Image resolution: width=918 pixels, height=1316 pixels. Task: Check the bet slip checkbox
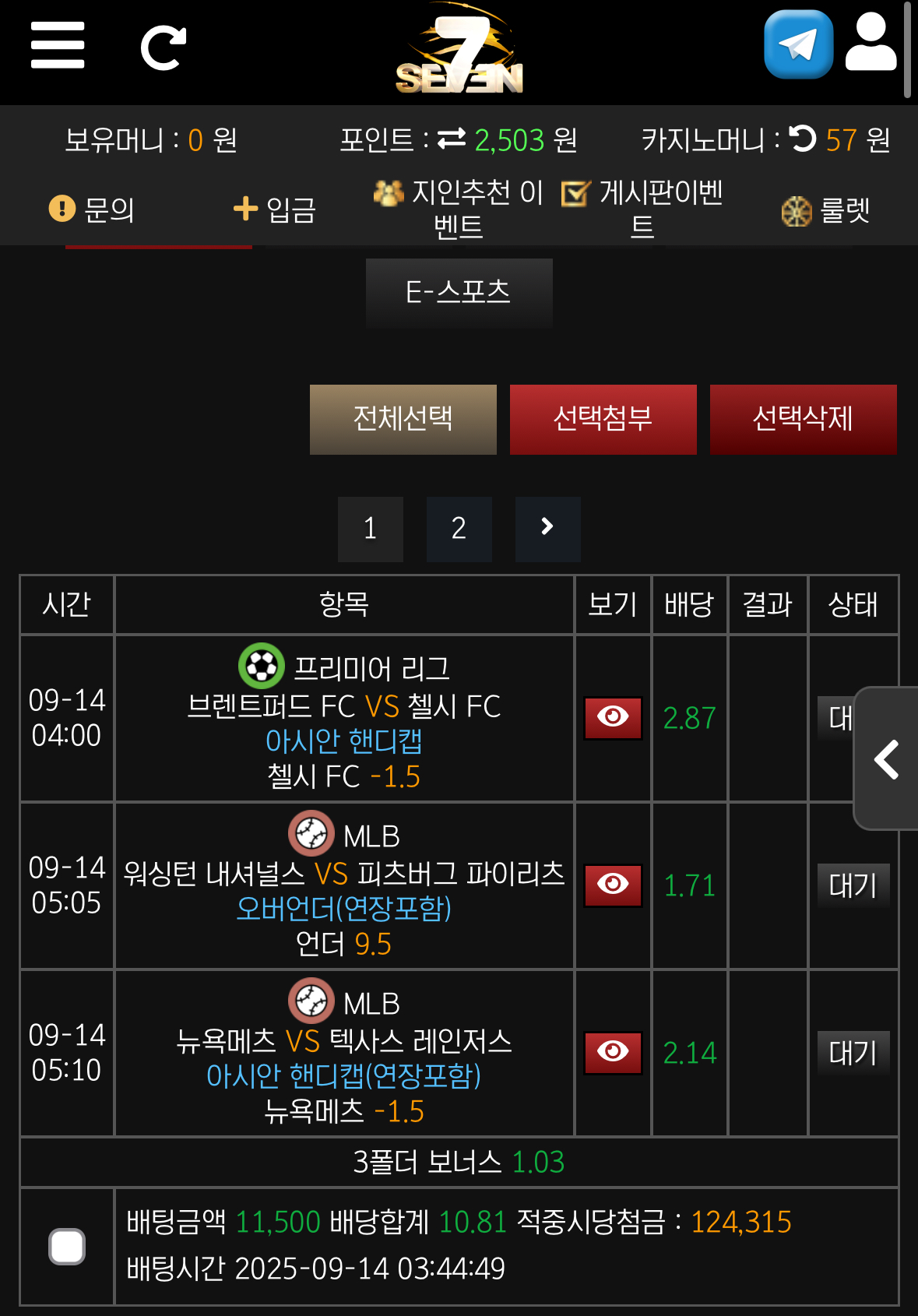67,1246
